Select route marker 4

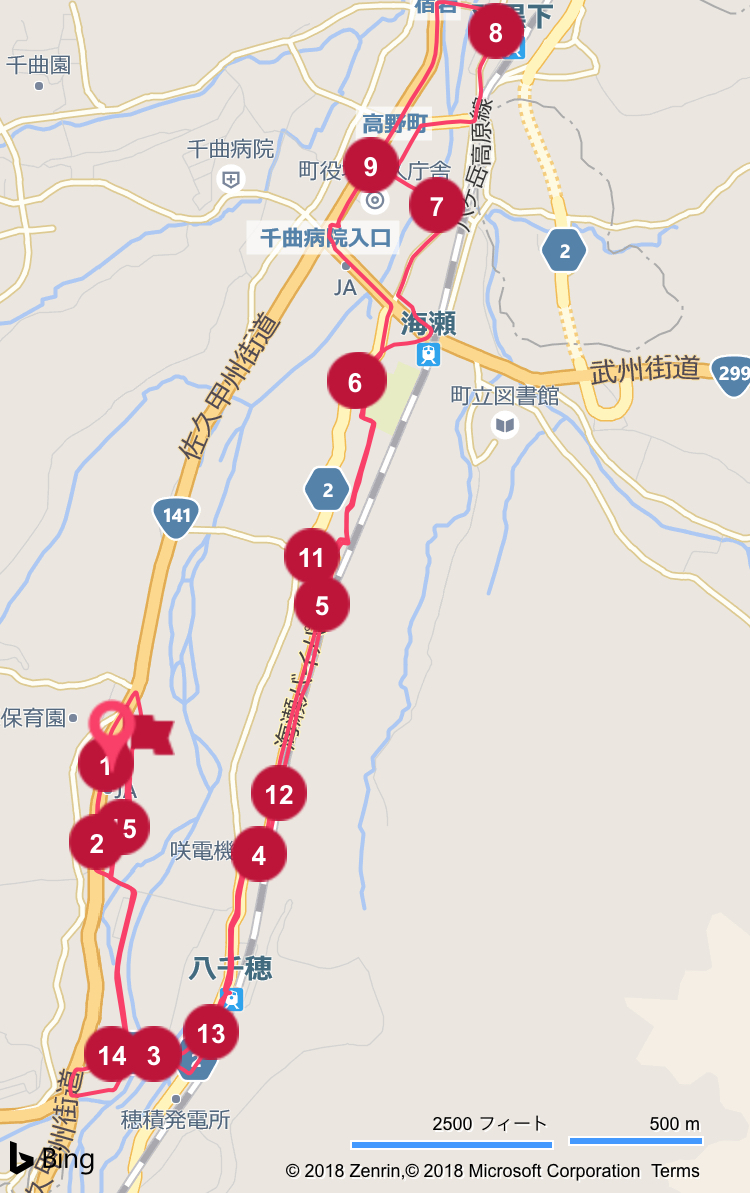click(x=259, y=855)
